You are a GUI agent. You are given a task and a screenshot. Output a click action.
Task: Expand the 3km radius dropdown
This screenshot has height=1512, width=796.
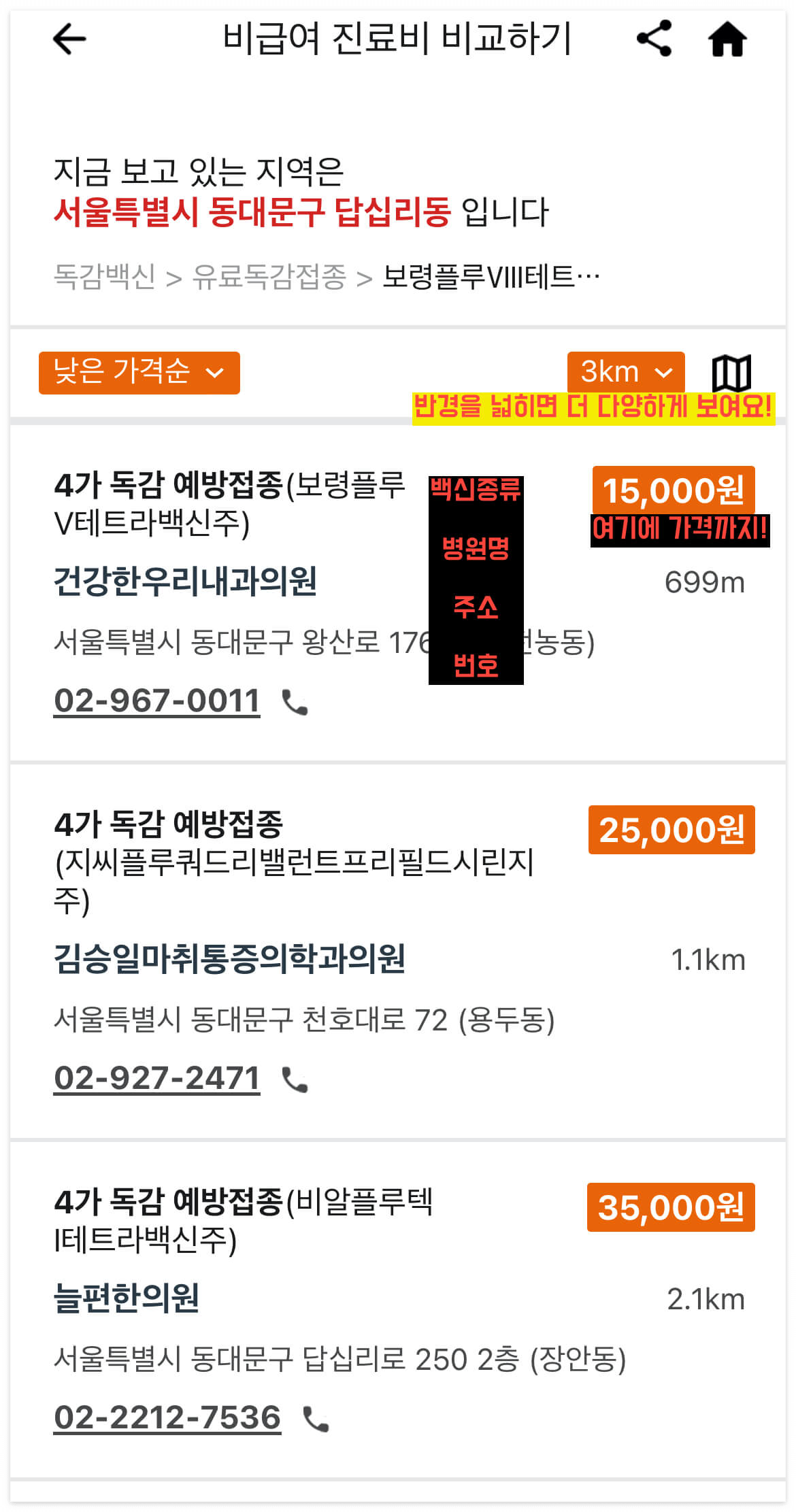tap(625, 371)
